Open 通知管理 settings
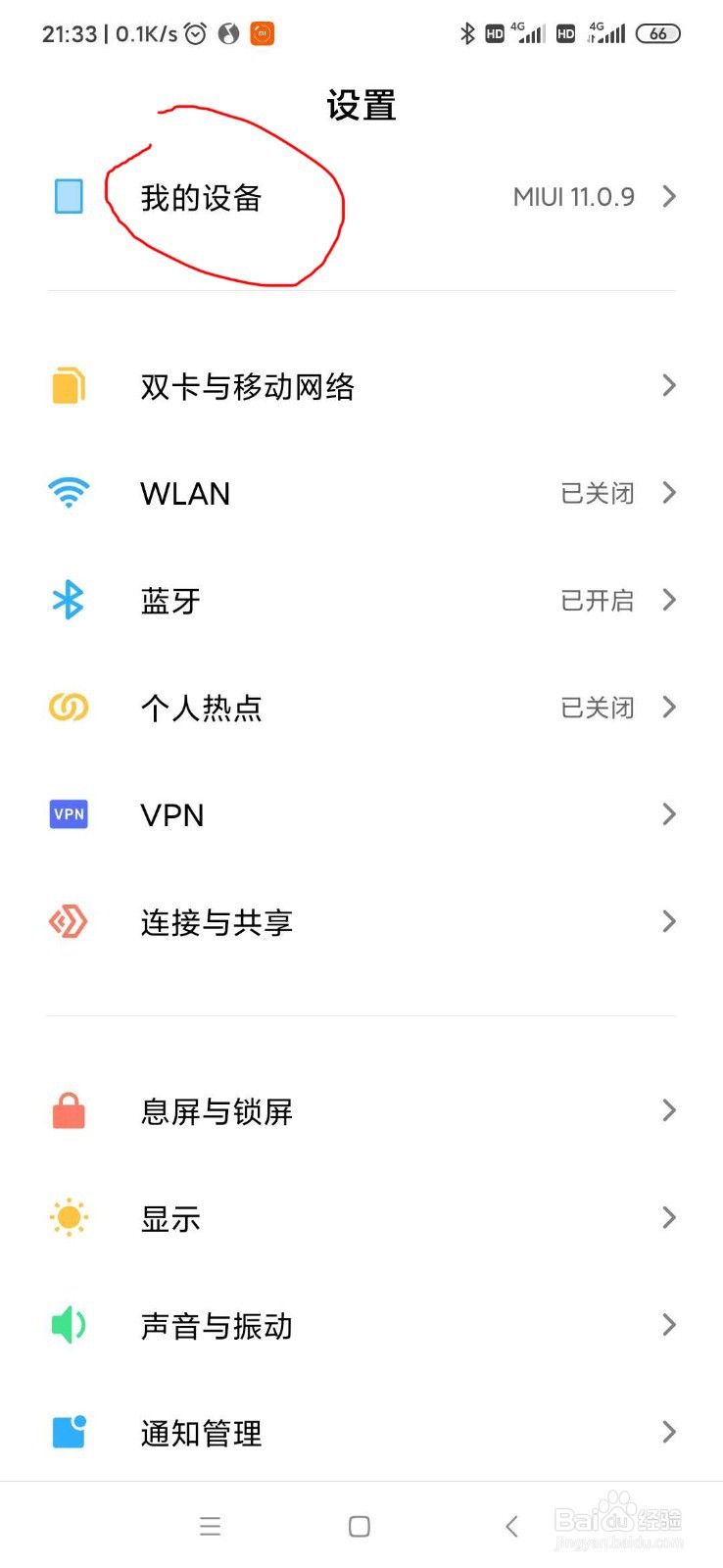Image resolution: width=723 pixels, height=1568 pixels. (361, 1433)
